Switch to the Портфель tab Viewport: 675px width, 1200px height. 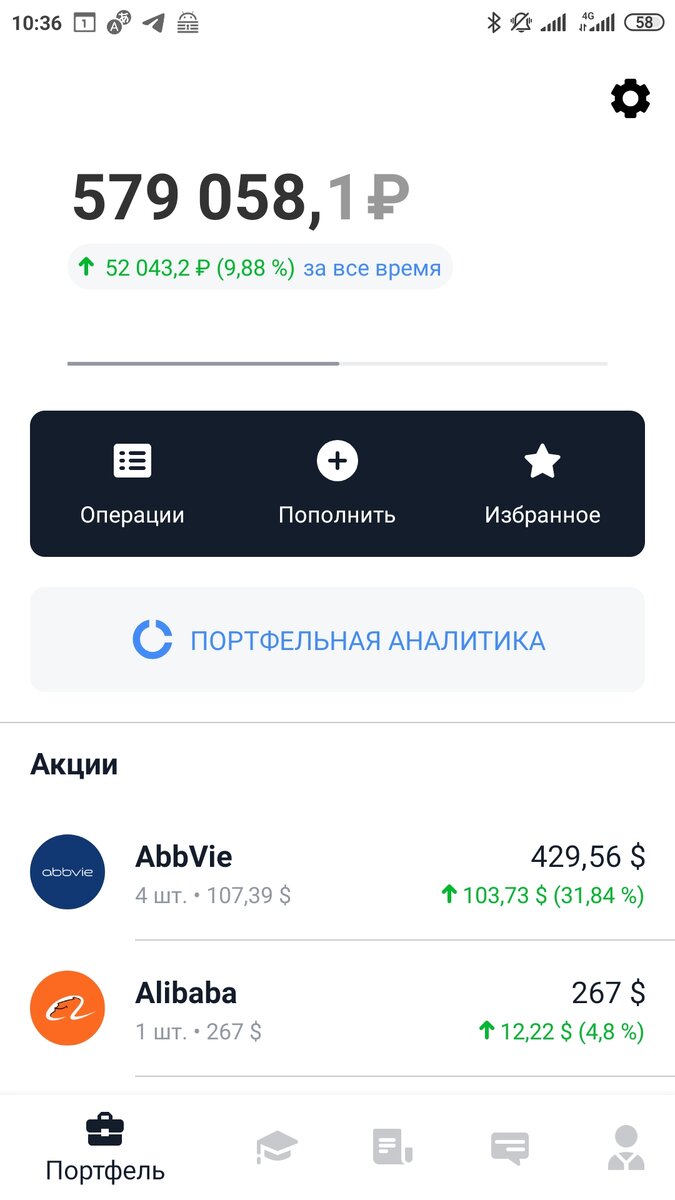[105, 1148]
